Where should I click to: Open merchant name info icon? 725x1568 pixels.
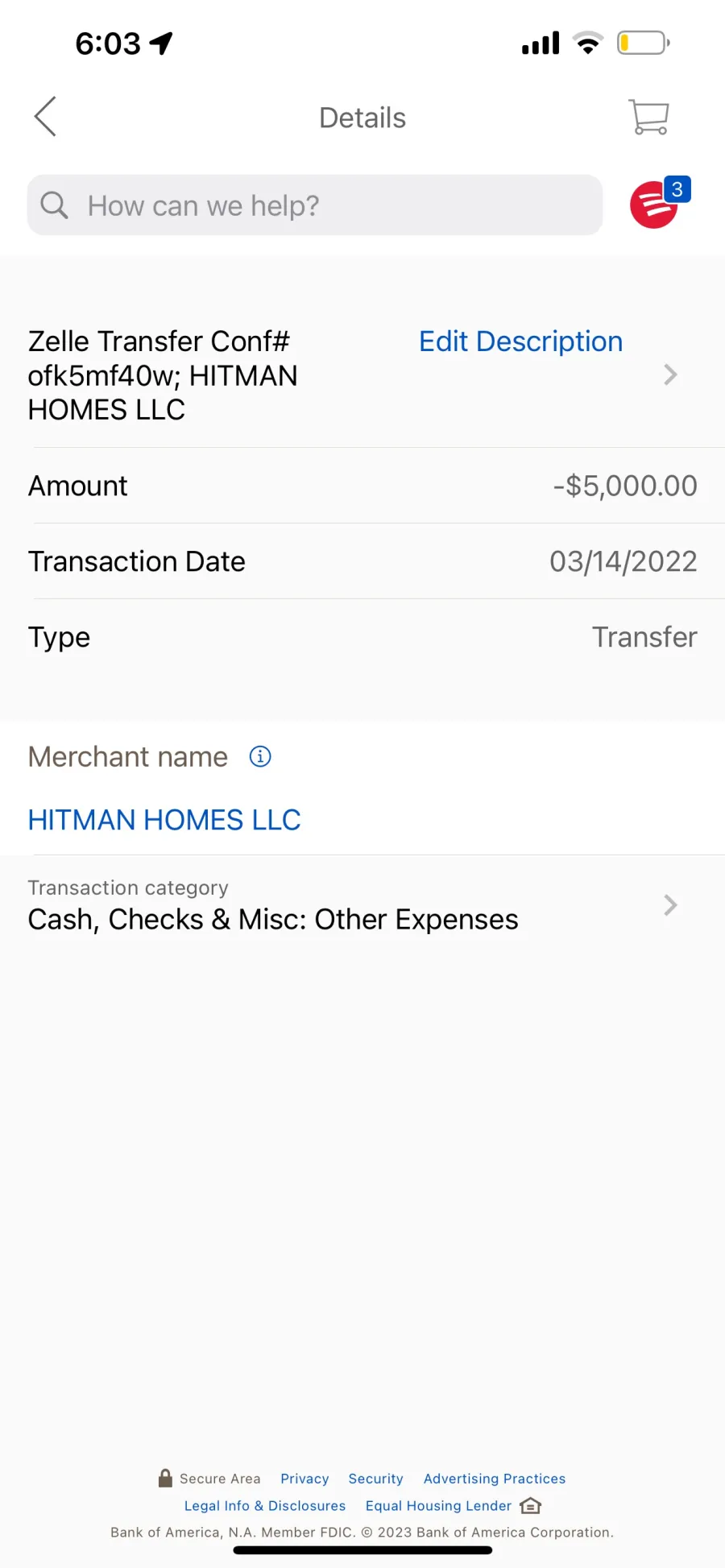(x=260, y=756)
